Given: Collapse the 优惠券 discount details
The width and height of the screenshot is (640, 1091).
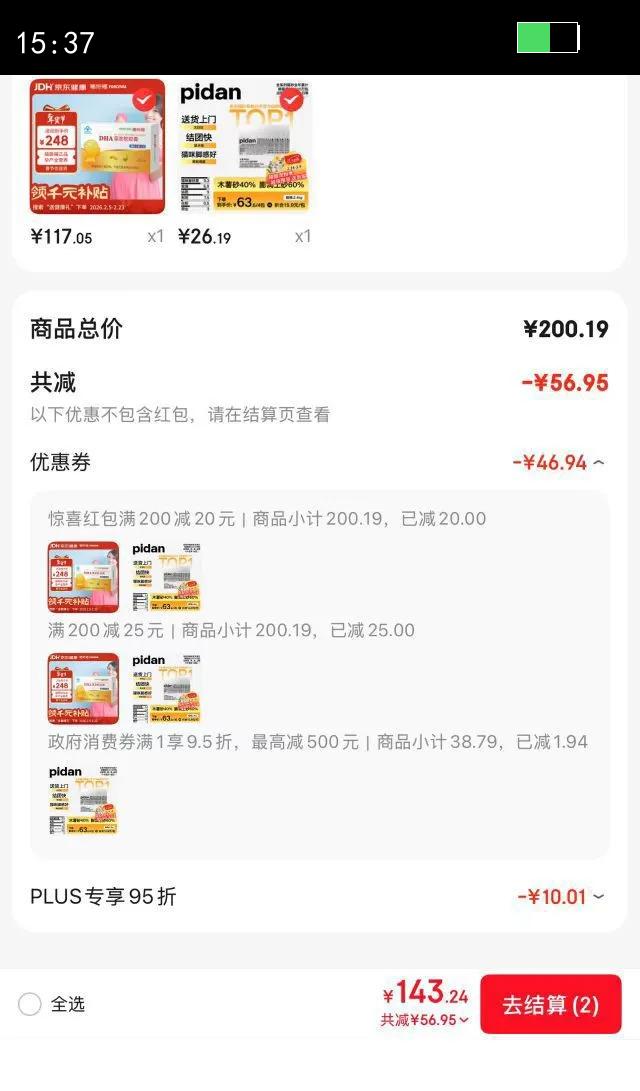Looking at the screenshot, I should coord(598,463).
